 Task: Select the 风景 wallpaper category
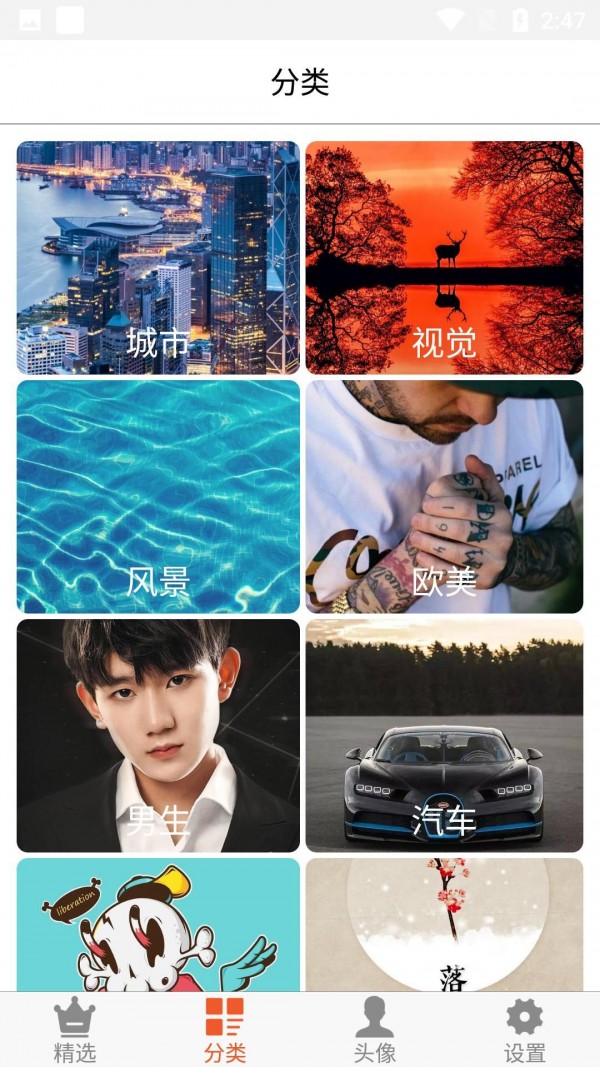[158, 496]
